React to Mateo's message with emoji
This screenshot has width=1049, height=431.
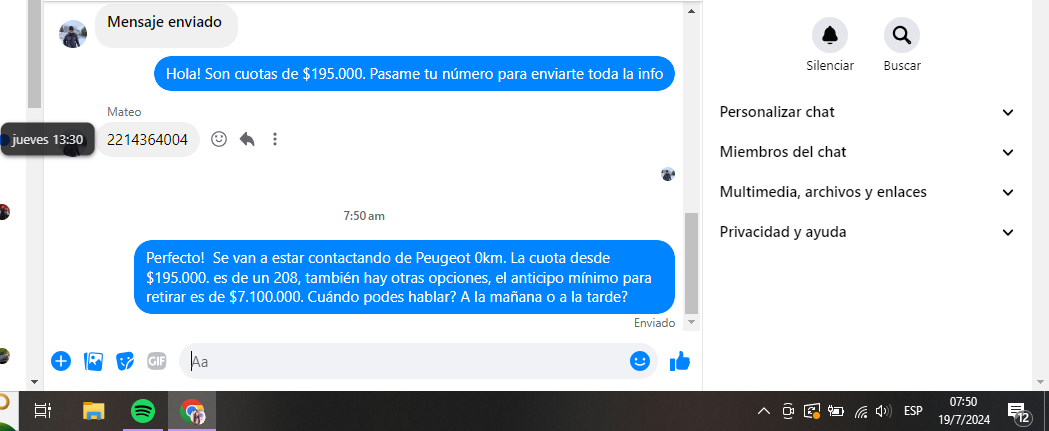pyautogui.click(x=219, y=139)
